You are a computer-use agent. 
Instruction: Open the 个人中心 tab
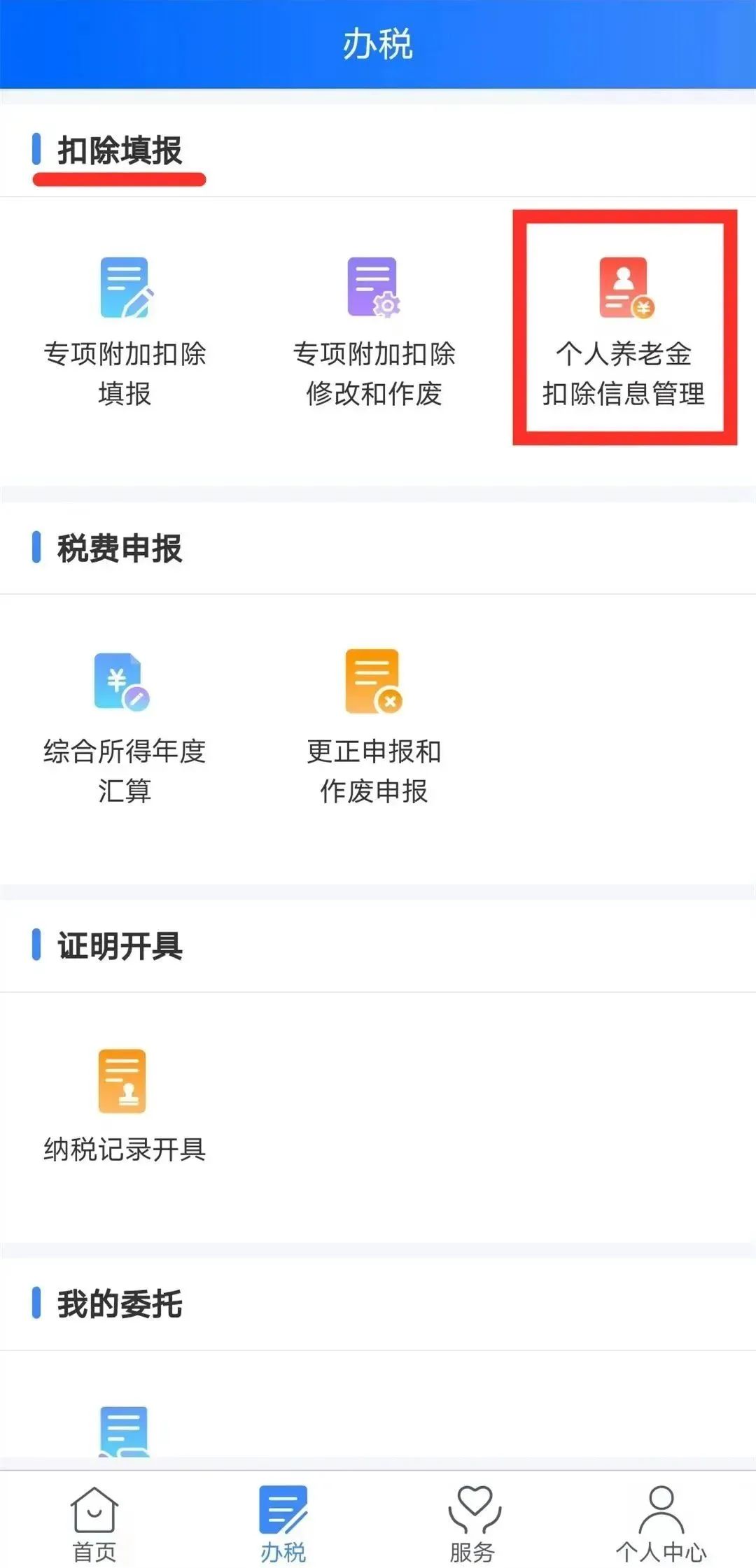tap(661, 1524)
